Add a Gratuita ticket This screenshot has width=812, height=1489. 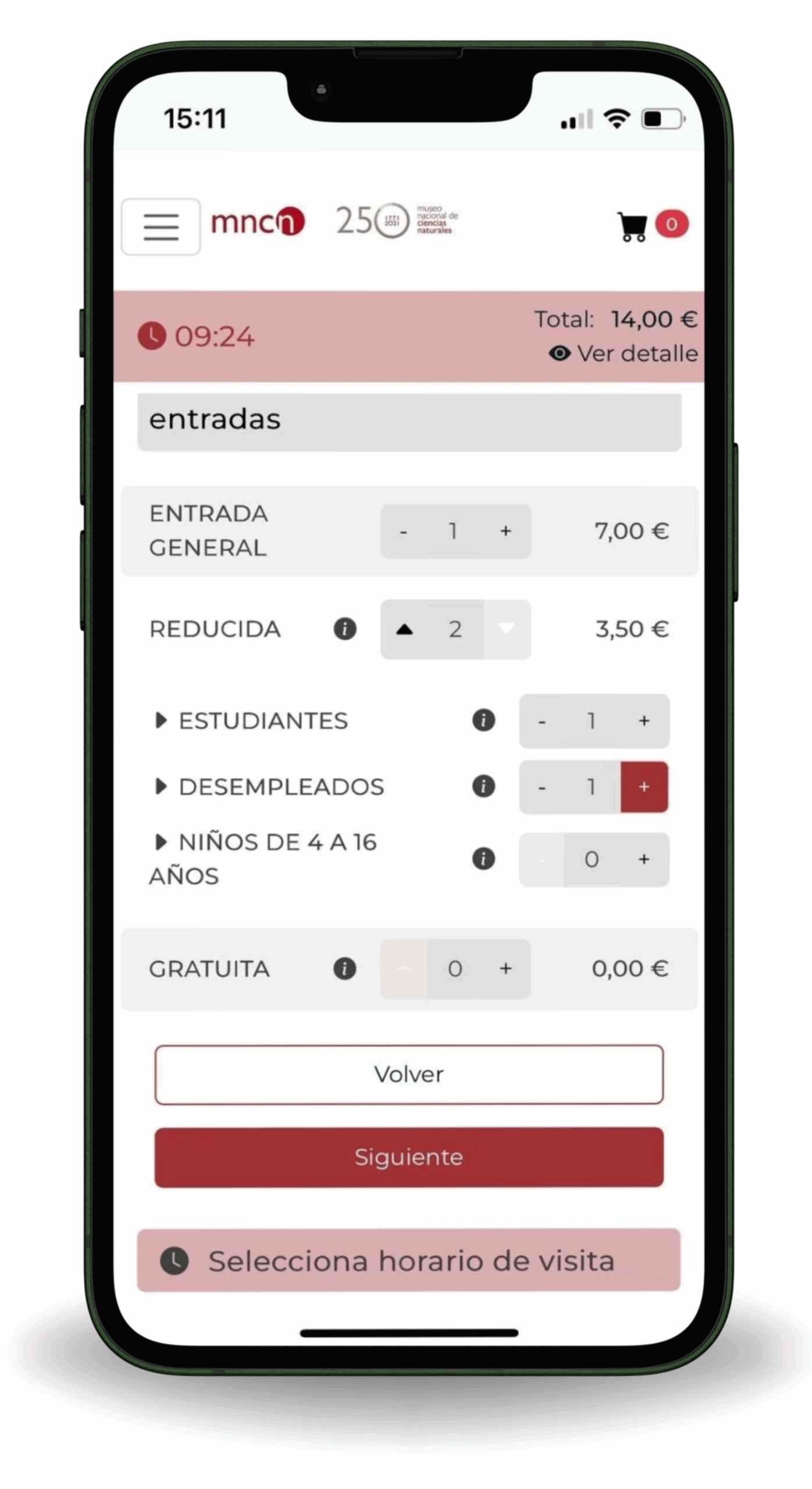click(x=505, y=968)
